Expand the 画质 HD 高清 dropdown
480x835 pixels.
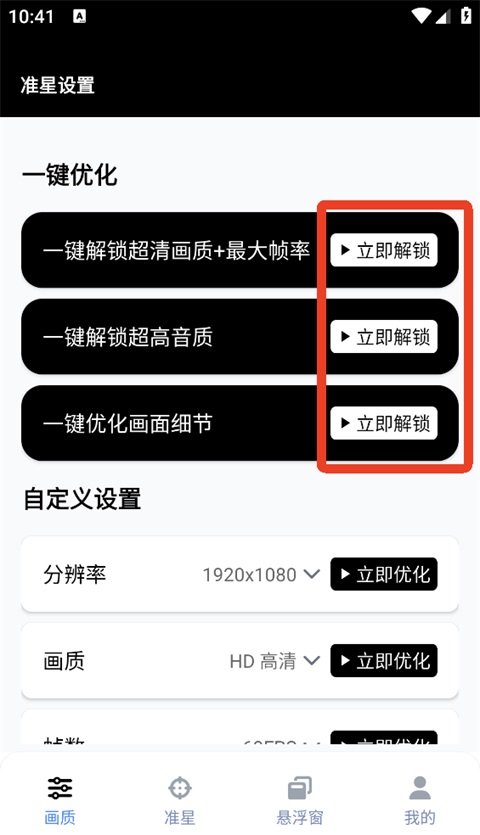tap(275, 661)
